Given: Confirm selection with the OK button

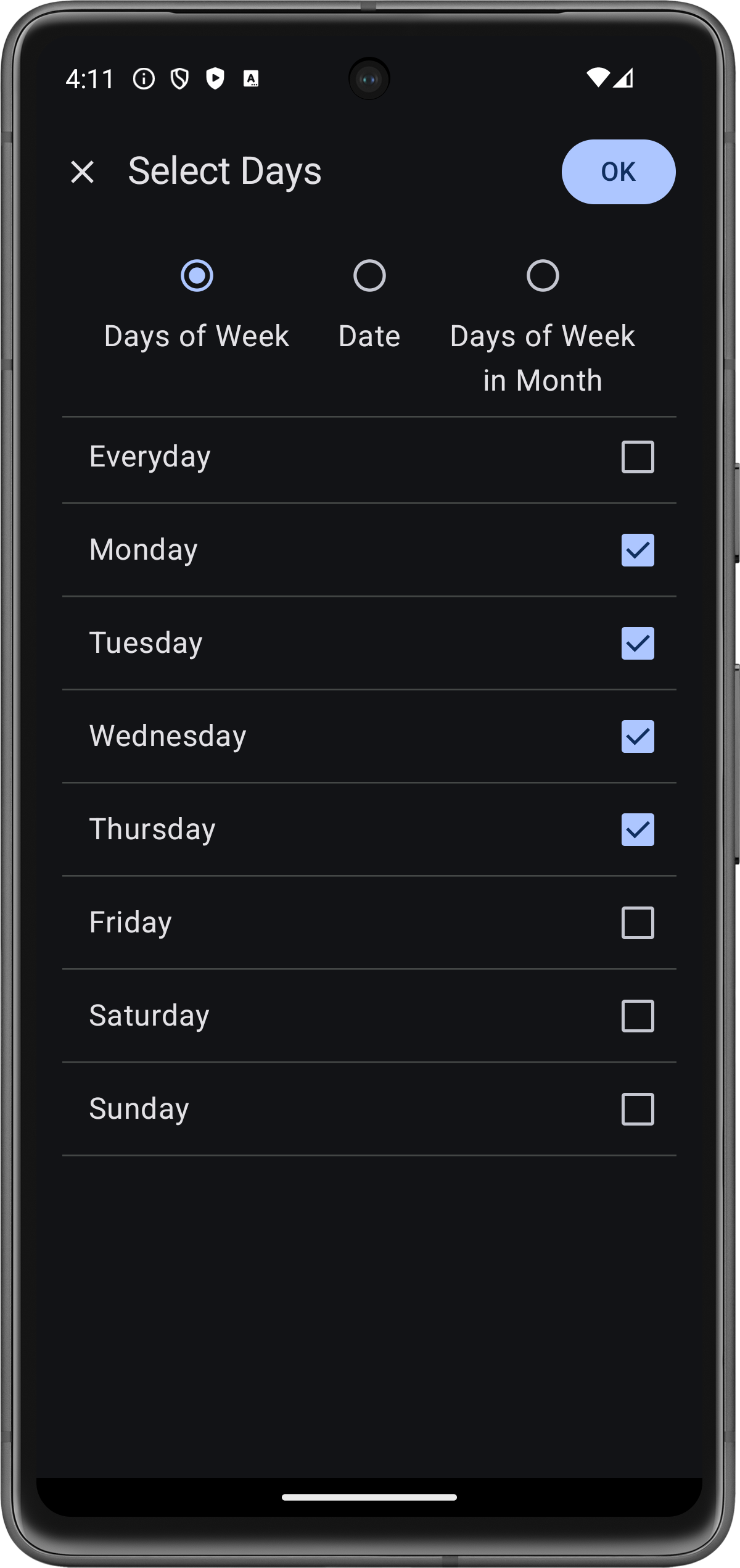Looking at the screenshot, I should click(x=618, y=172).
